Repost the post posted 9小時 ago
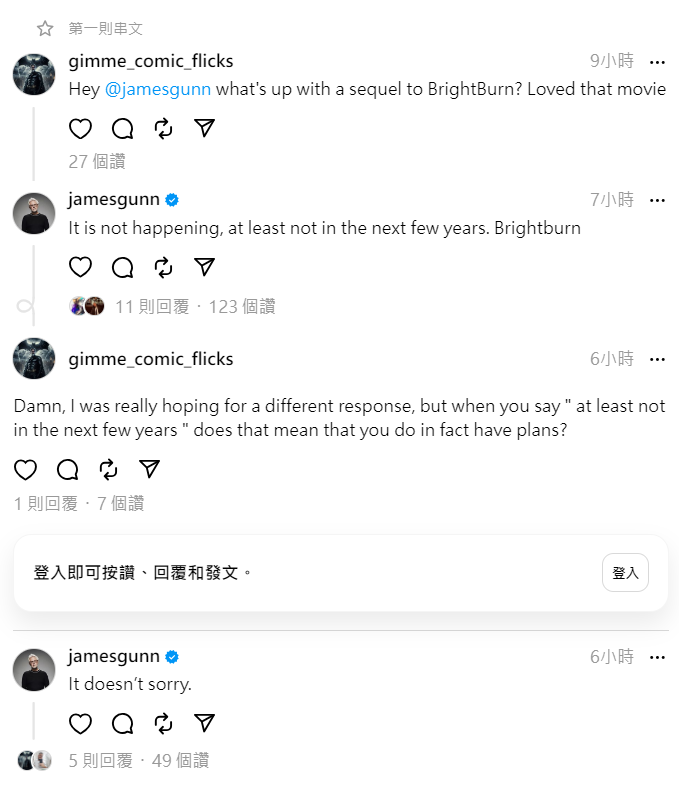The image size is (679, 789). [x=163, y=128]
